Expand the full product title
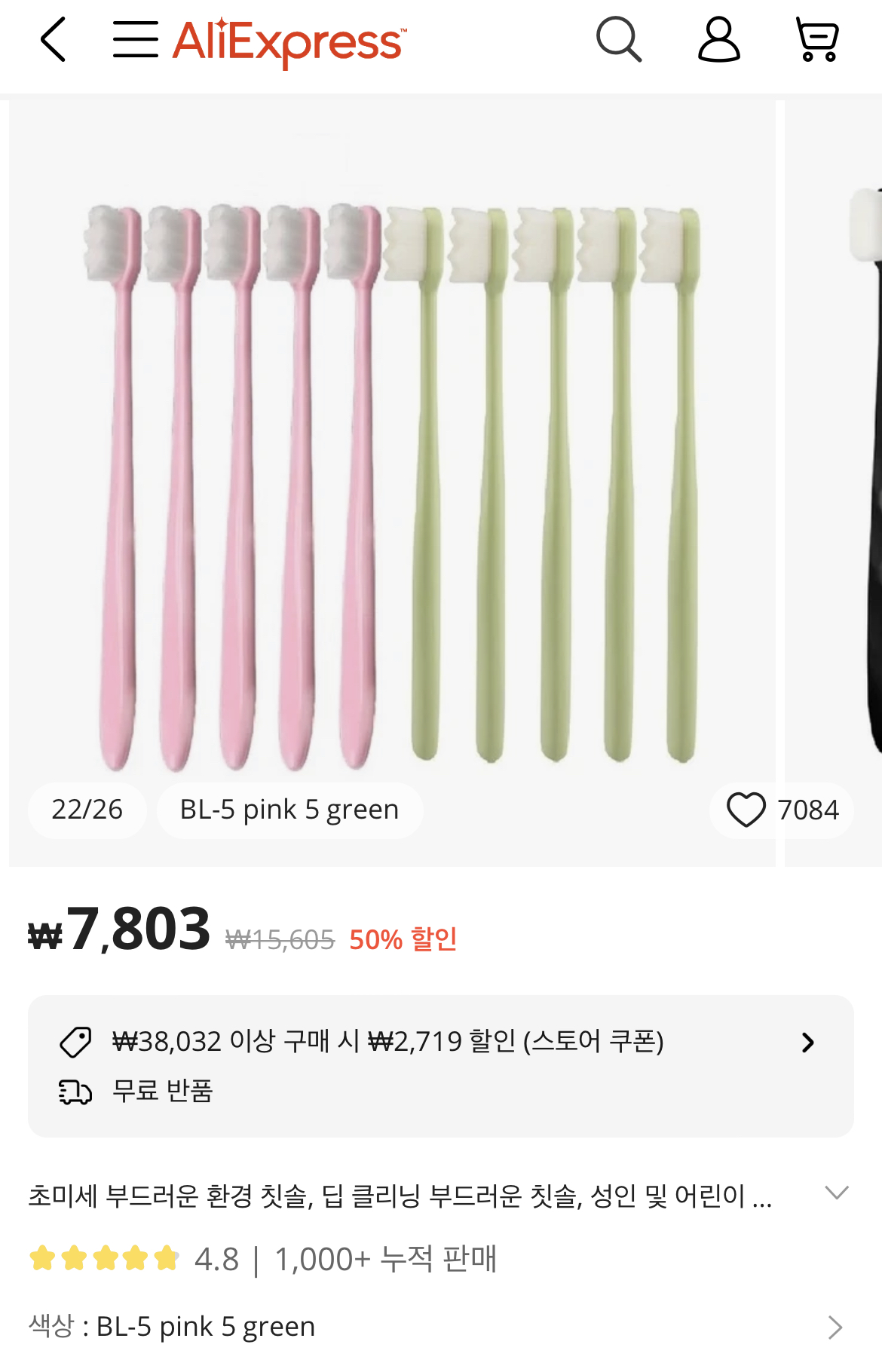Viewport: 882px width, 1372px height. point(837,1193)
